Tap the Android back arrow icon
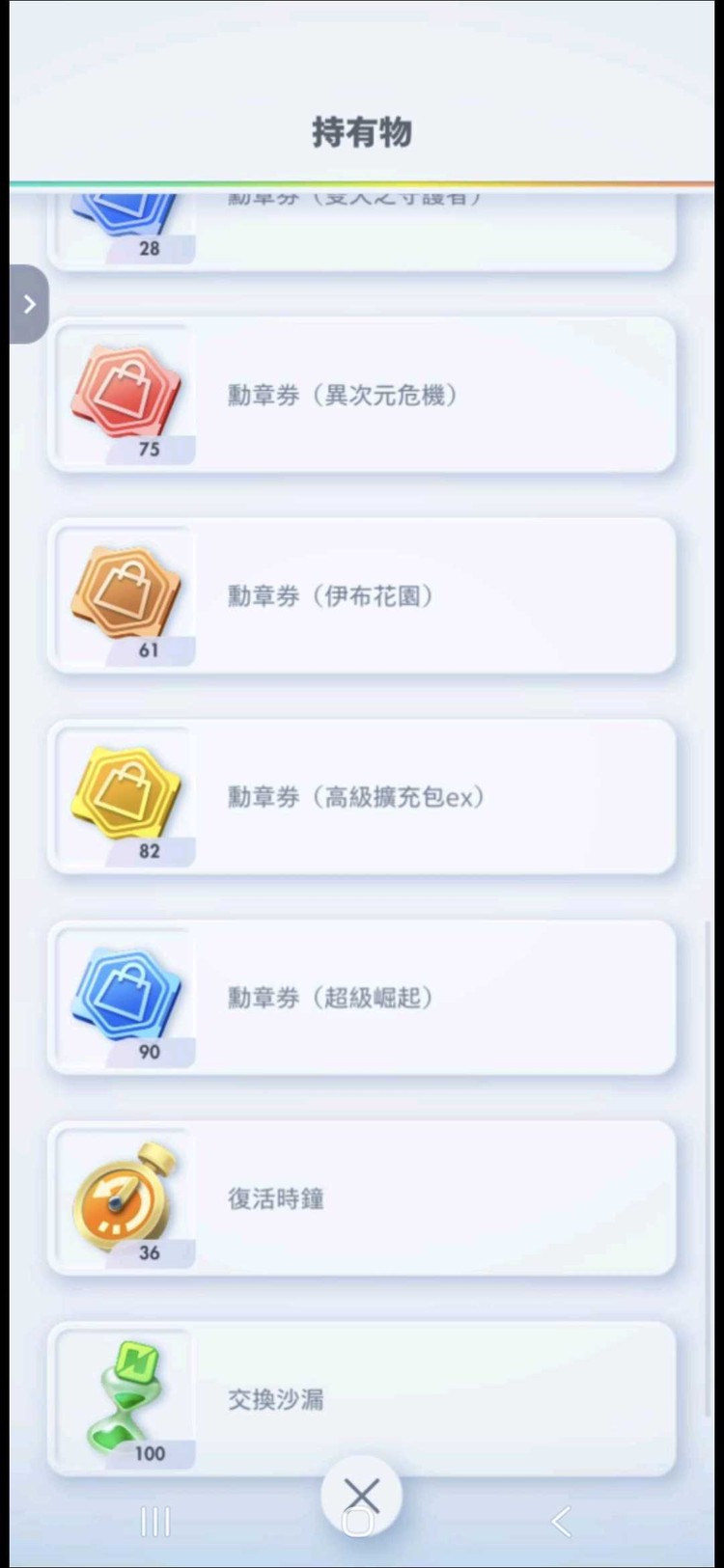 560,1522
